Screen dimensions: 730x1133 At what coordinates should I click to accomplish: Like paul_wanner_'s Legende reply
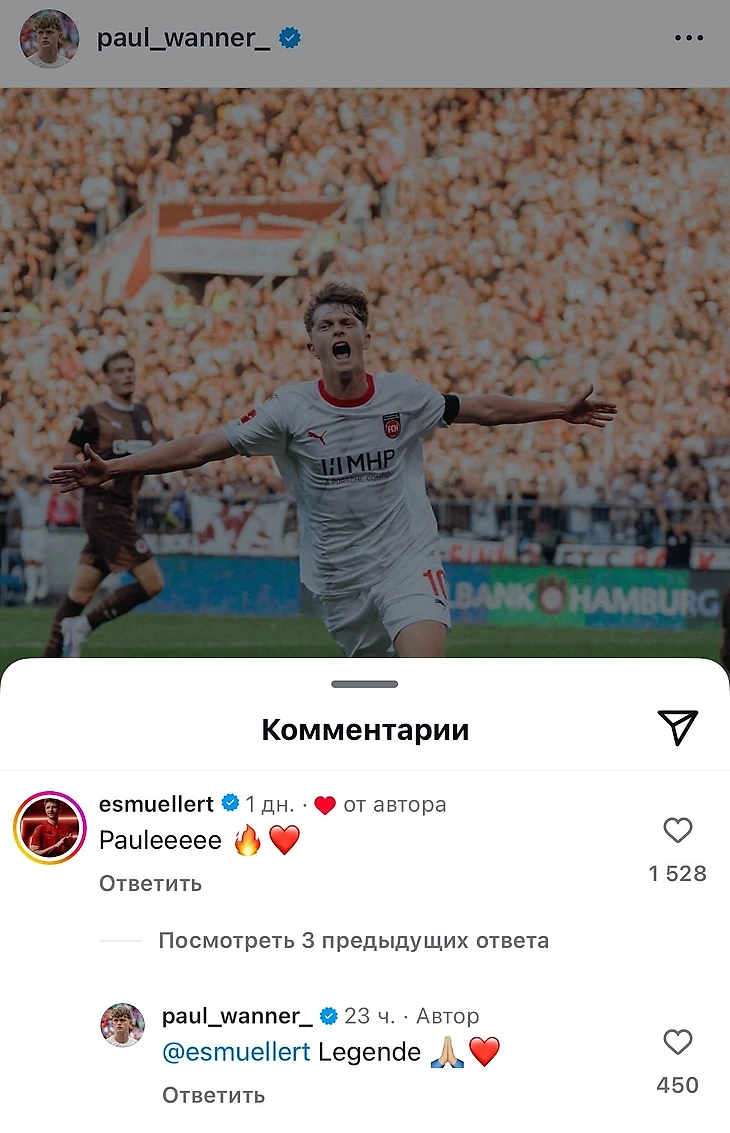[x=678, y=1043]
